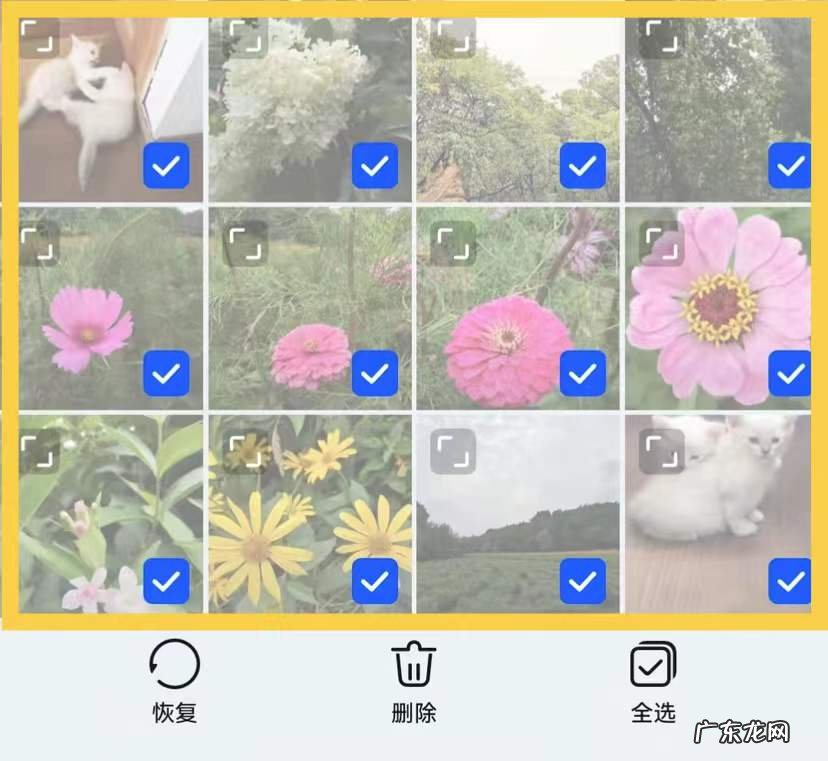Expand the yellow daisies photo preview
The height and width of the screenshot is (761, 828).
[246, 451]
